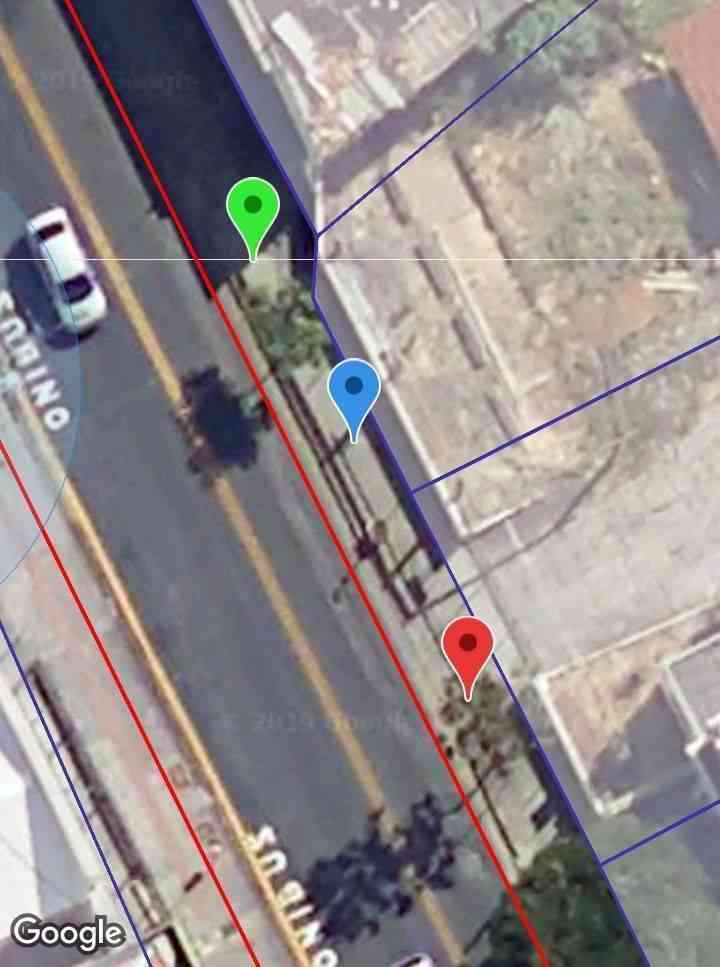
Task: Select the blue map marker
Action: [x=354, y=390]
